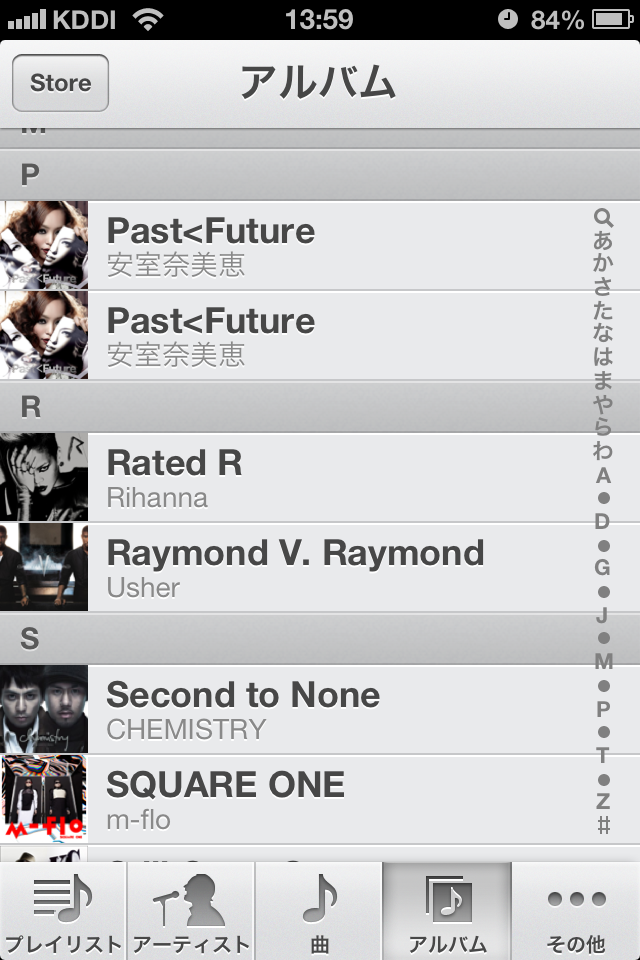Screen dimensions: 640x960
Task: Open the その他 tab
Action: (576, 911)
